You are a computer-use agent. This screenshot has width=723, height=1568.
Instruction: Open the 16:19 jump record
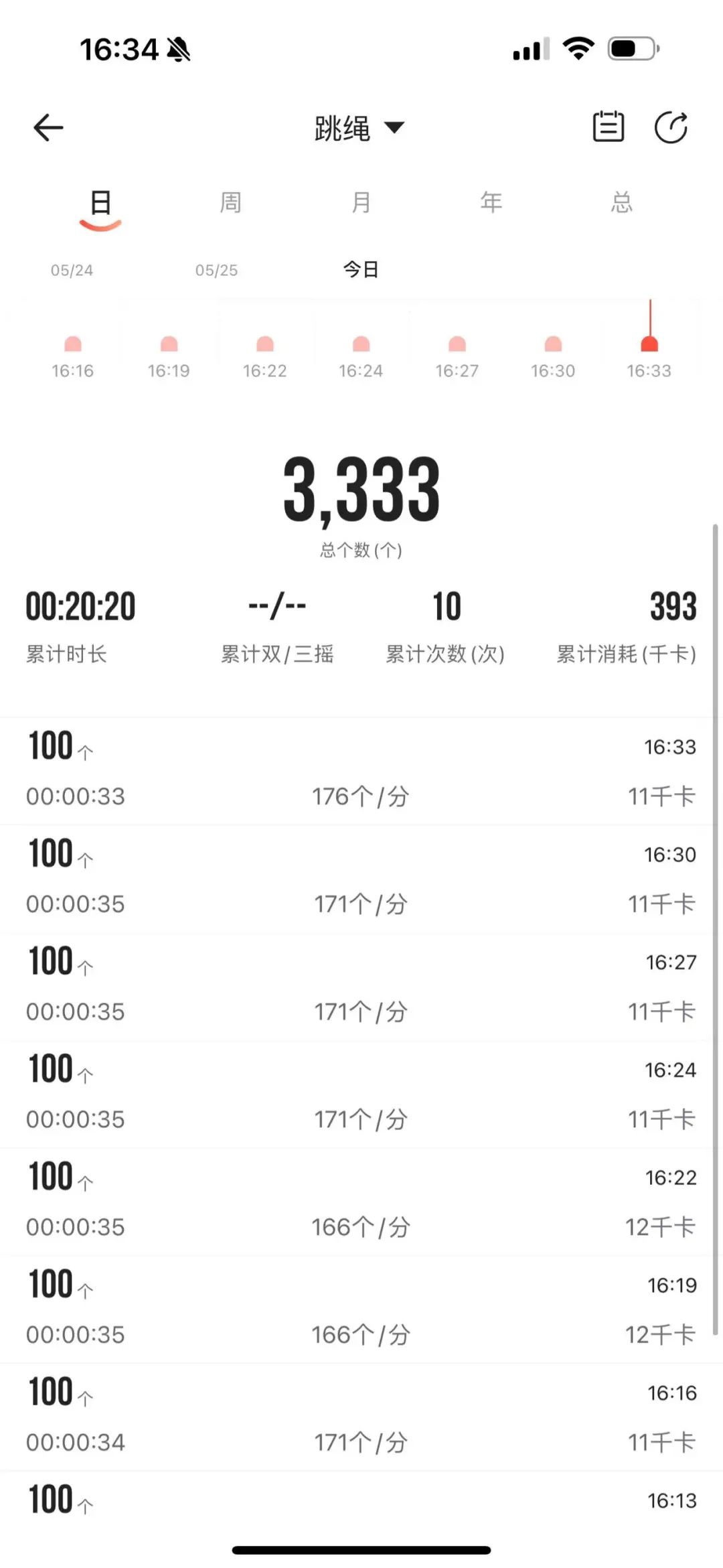coord(361,1310)
